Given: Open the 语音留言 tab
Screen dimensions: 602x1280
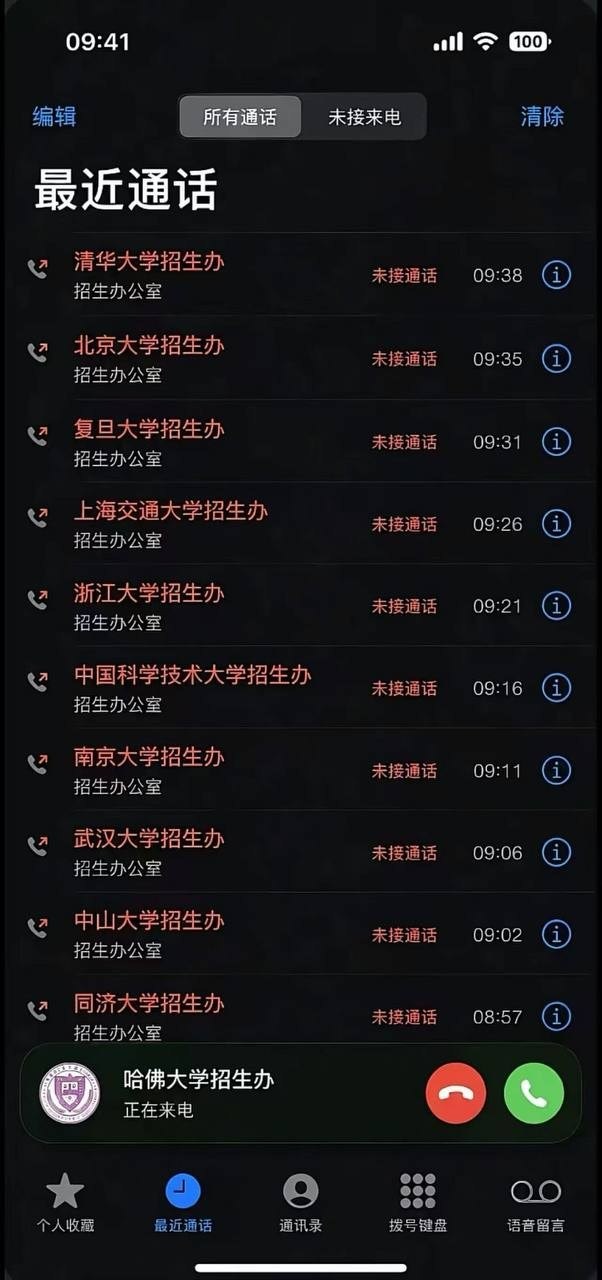Looking at the screenshot, I should (x=536, y=1203).
